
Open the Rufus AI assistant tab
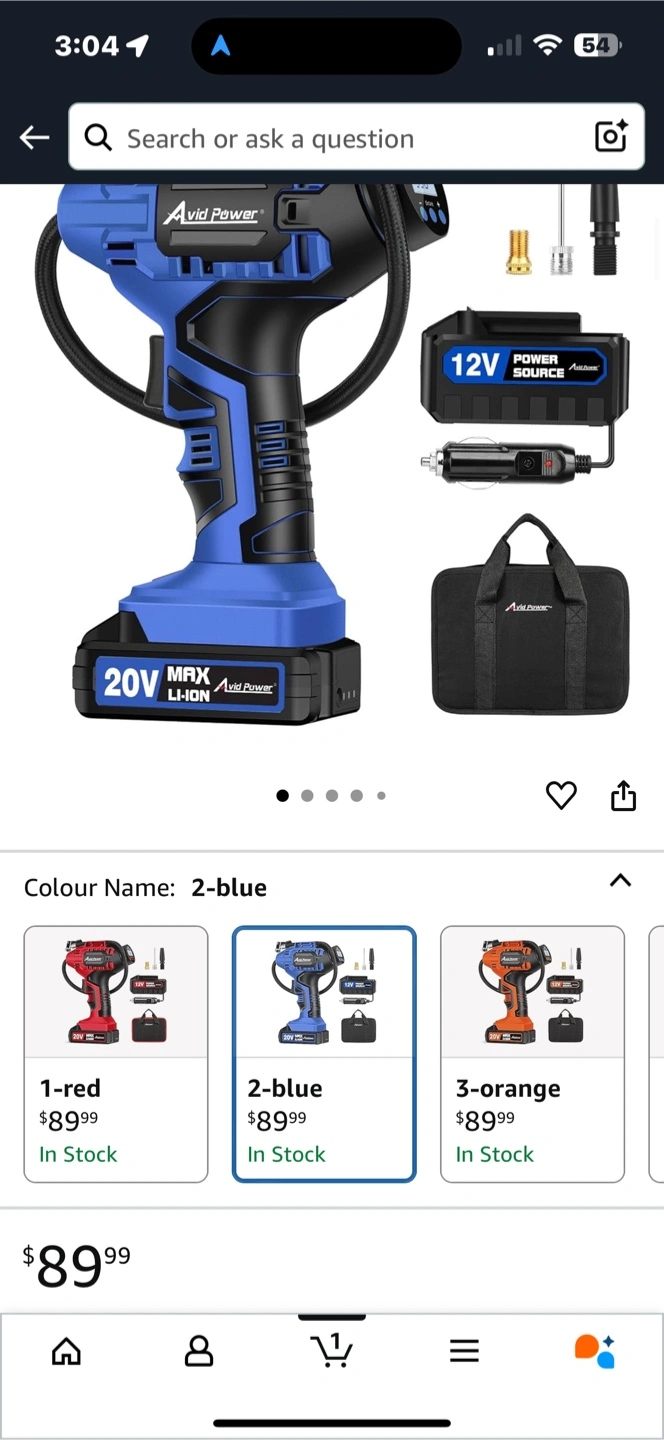tap(595, 1351)
